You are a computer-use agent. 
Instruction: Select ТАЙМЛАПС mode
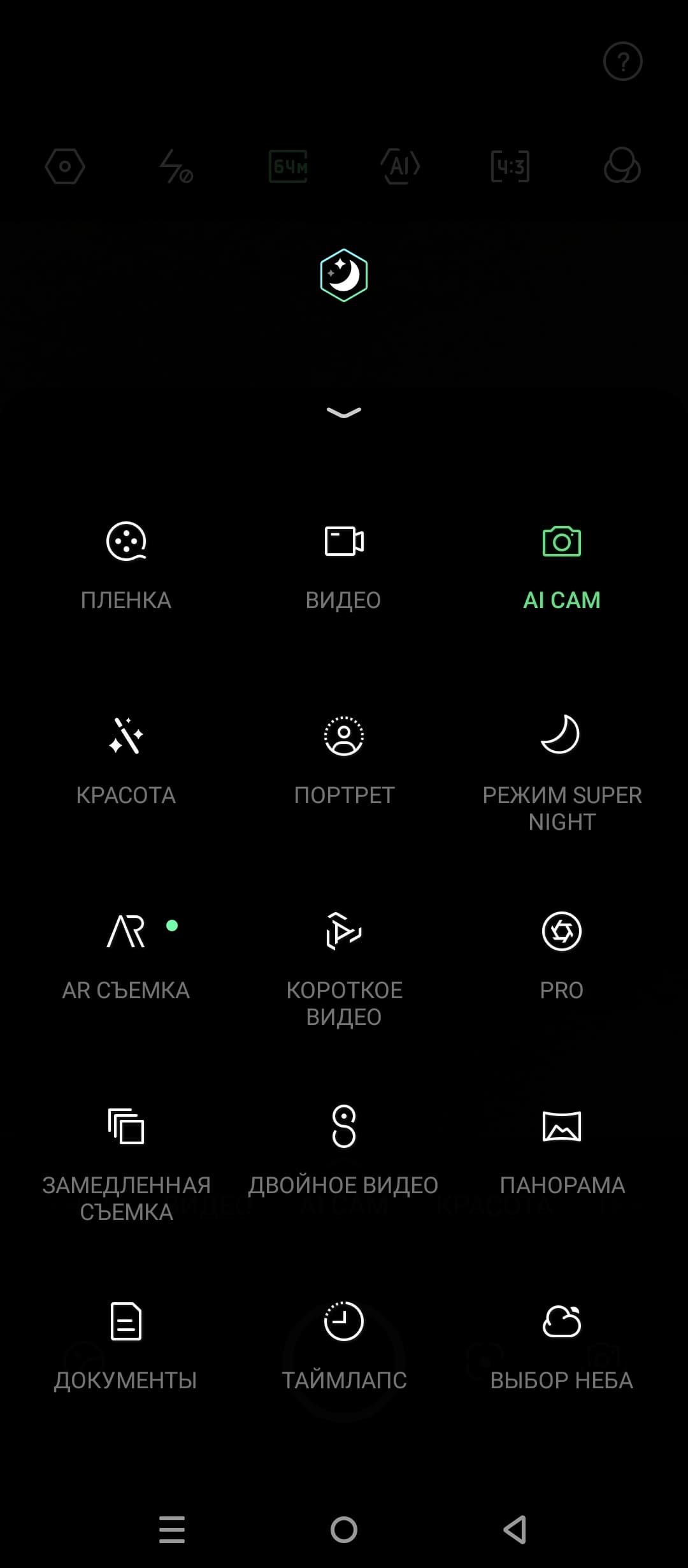click(344, 1345)
